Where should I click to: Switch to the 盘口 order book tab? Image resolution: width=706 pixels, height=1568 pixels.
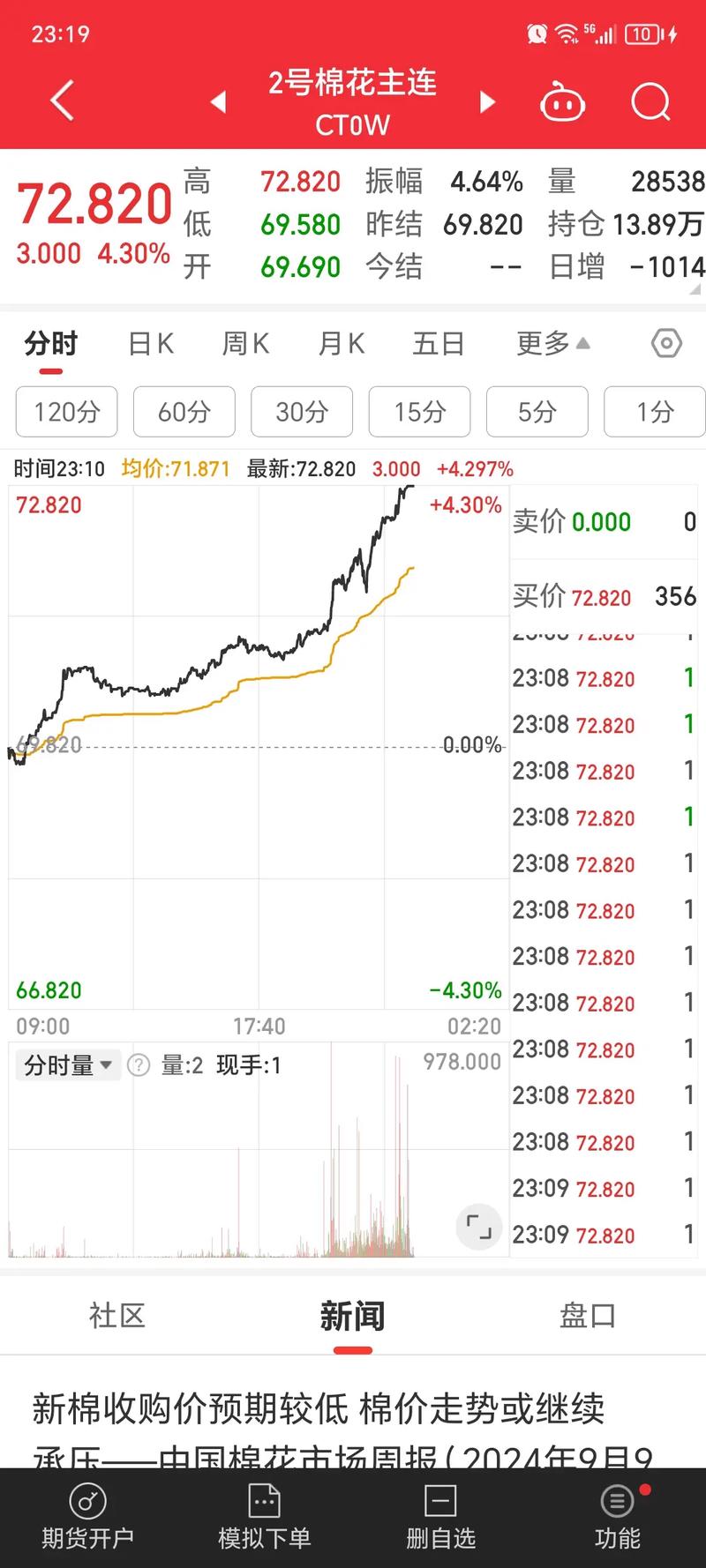click(x=587, y=1315)
